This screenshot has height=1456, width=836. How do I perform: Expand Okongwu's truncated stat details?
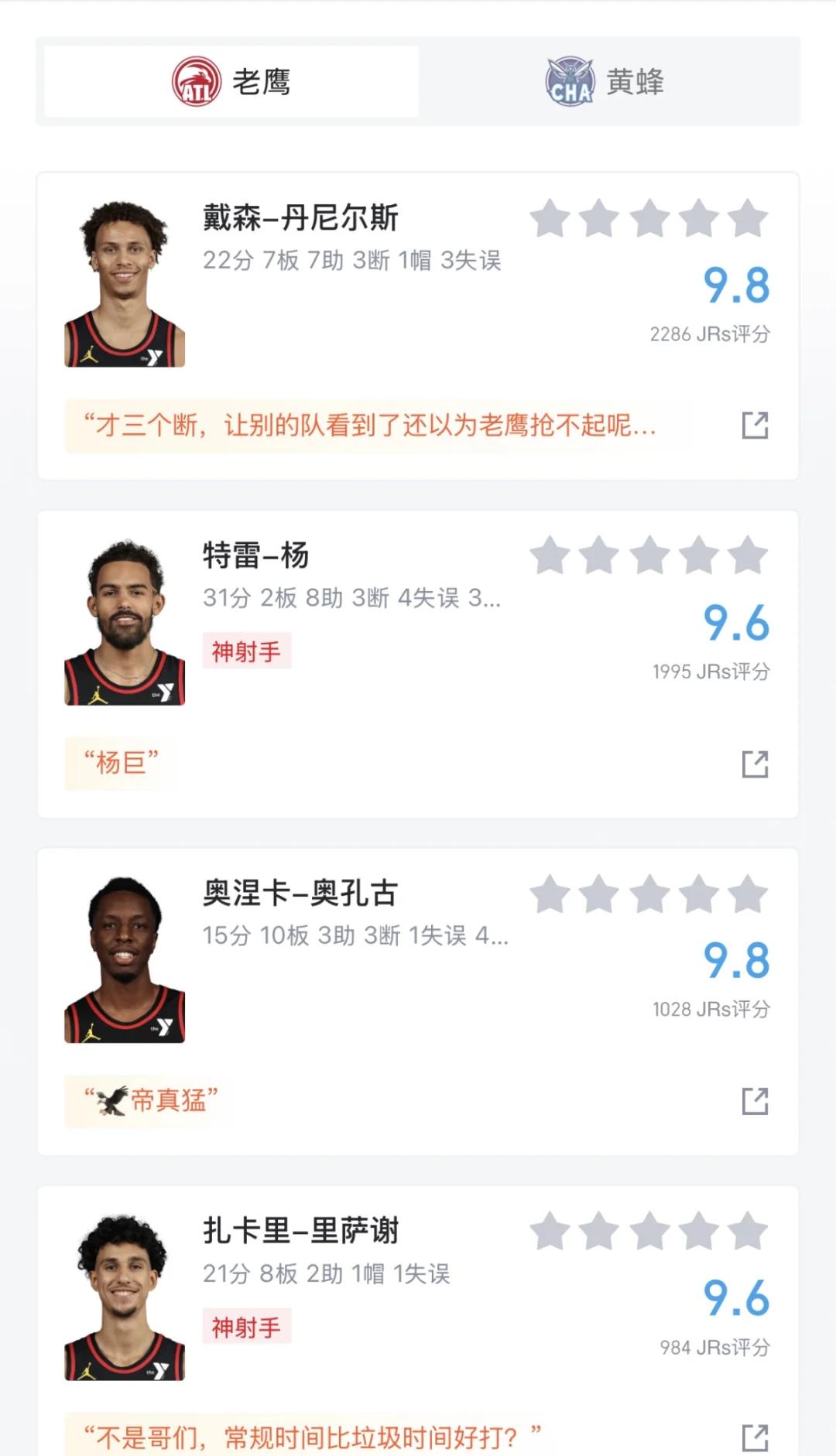[x=499, y=937]
